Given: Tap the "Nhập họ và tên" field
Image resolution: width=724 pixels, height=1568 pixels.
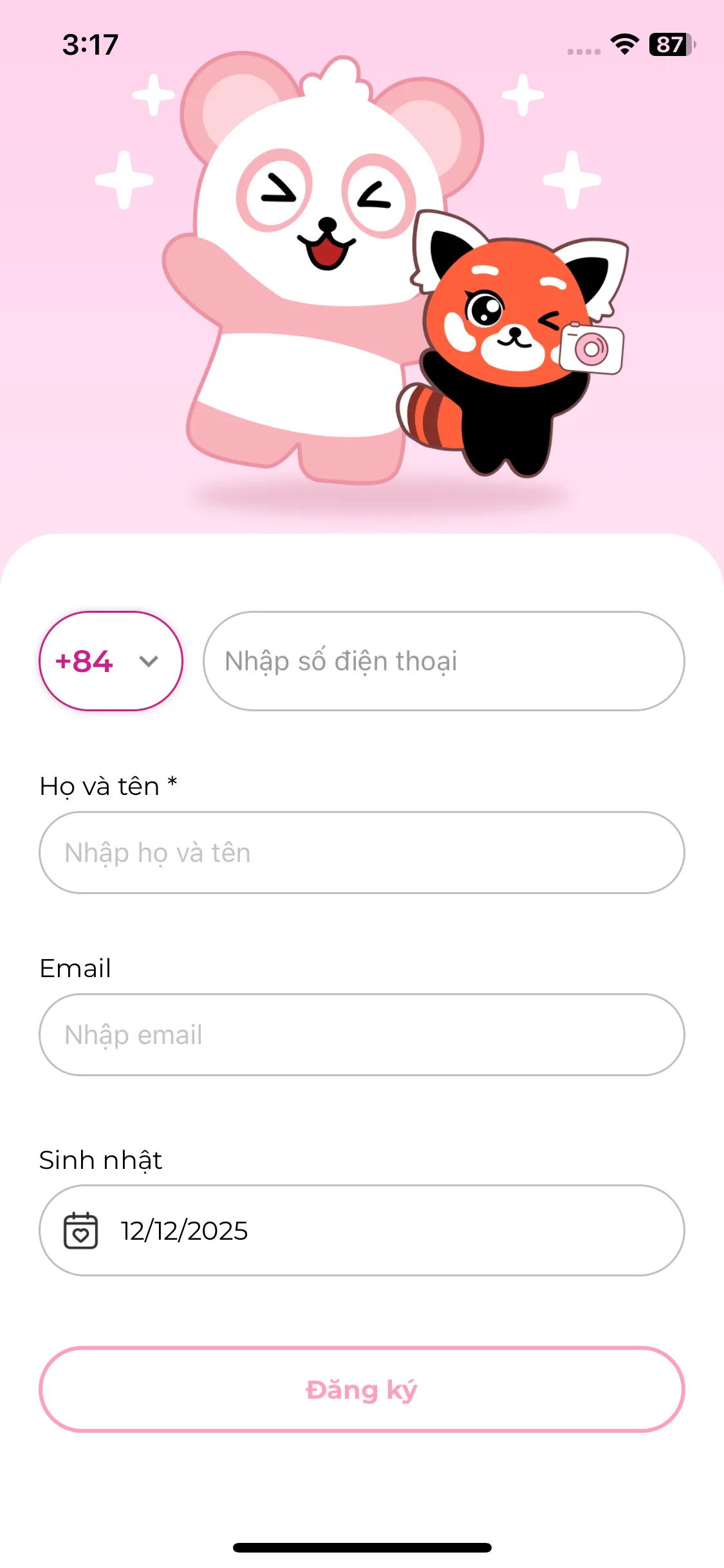Looking at the screenshot, I should (x=362, y=853).
